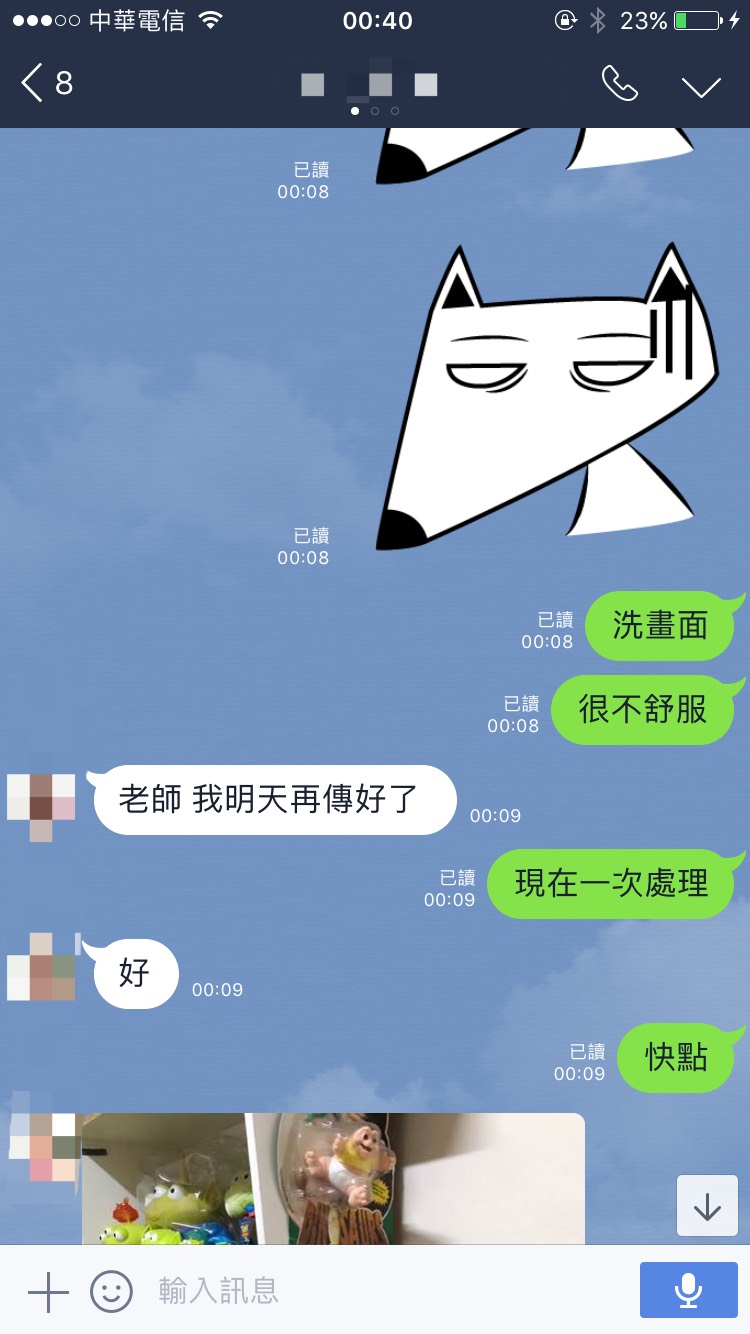Jump to the latest message arrow

coord(706,1207)
